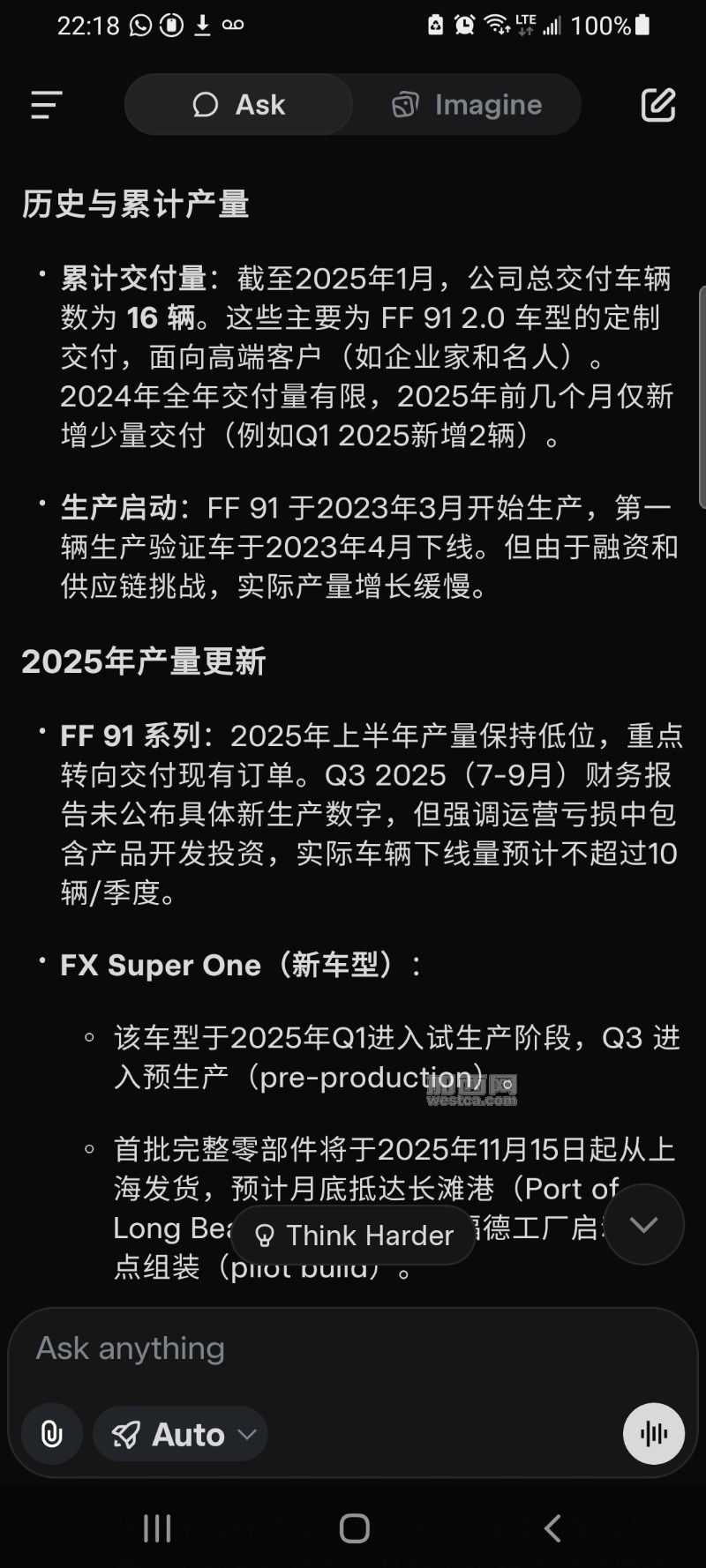This screenshot has height=1568, width=706.
Task: Open the Auto model dropdown
Action: click(x=181, y=1434)
